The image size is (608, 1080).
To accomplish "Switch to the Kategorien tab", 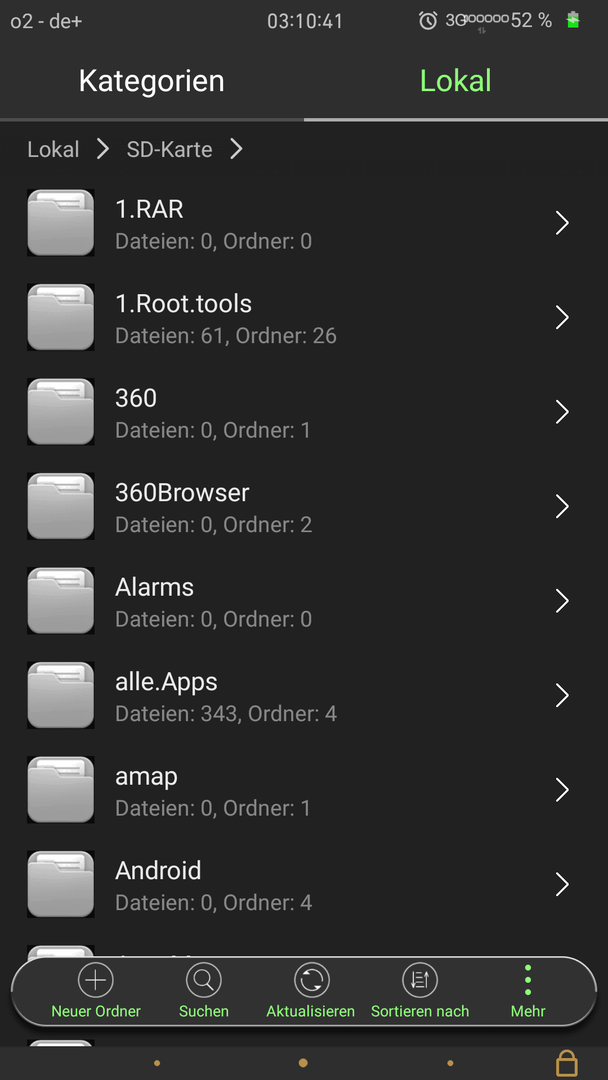I will pyautogui.click(x=151, y=81).
